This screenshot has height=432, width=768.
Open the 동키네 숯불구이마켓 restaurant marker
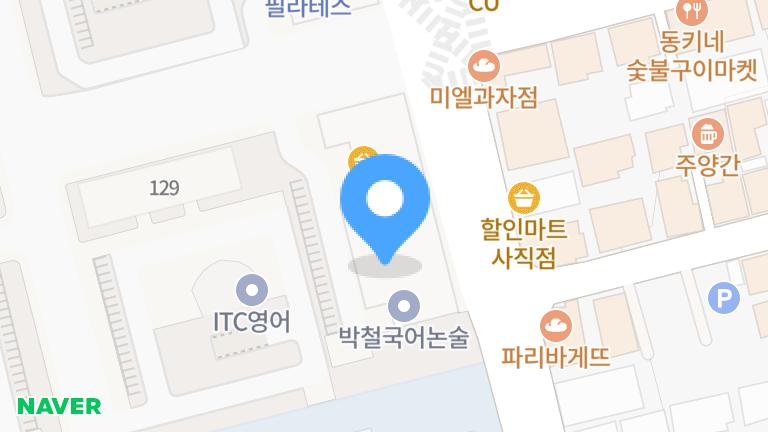(692, 13)
